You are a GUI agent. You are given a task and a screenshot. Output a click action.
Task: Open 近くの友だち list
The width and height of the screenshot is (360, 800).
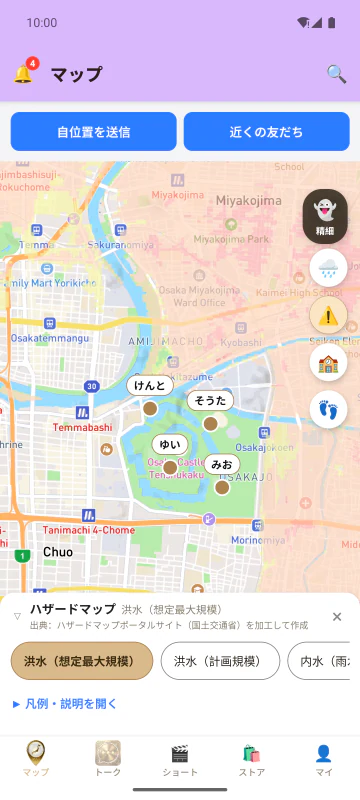pos(267,132)
